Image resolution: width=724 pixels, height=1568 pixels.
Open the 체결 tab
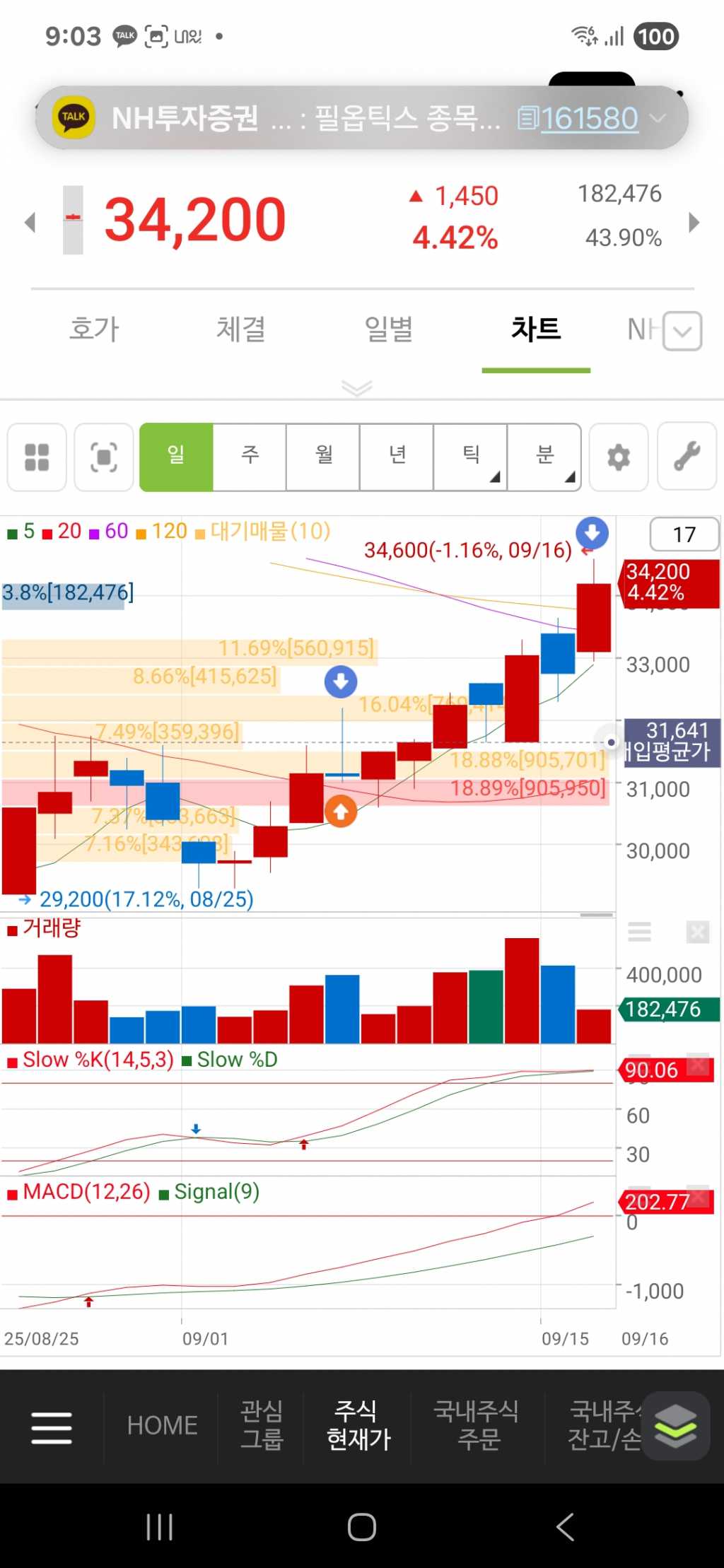tap(241, 329)
